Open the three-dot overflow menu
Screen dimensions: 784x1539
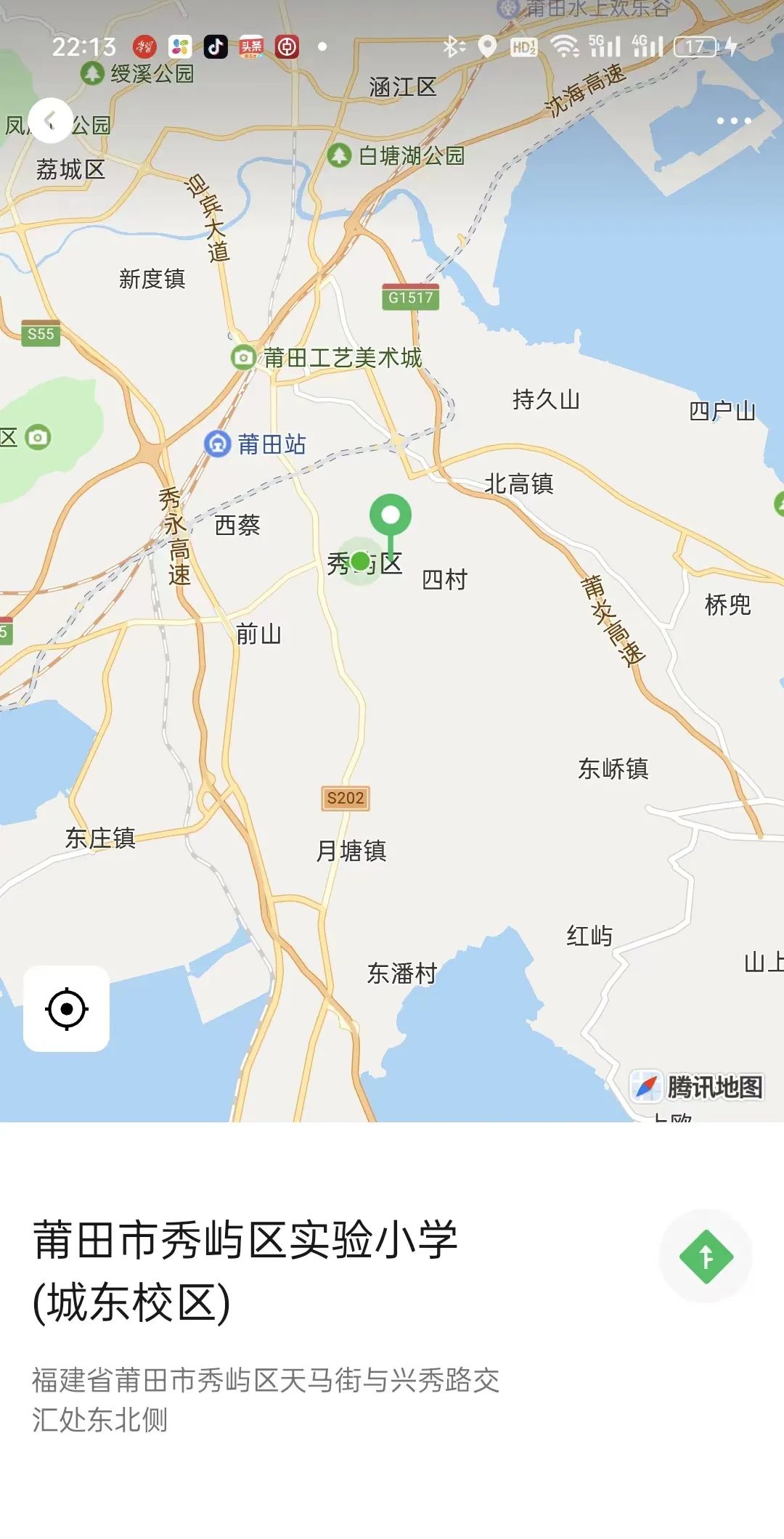(x=733, y=121)
